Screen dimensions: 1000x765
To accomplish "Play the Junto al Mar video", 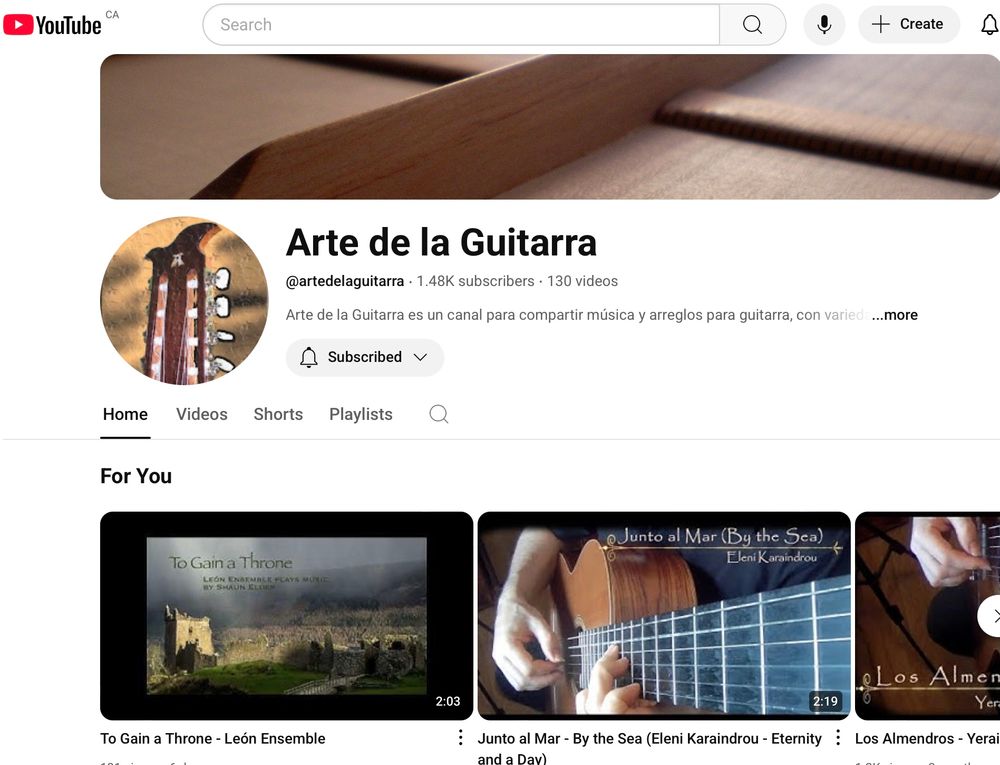I will tap(664, 615).
